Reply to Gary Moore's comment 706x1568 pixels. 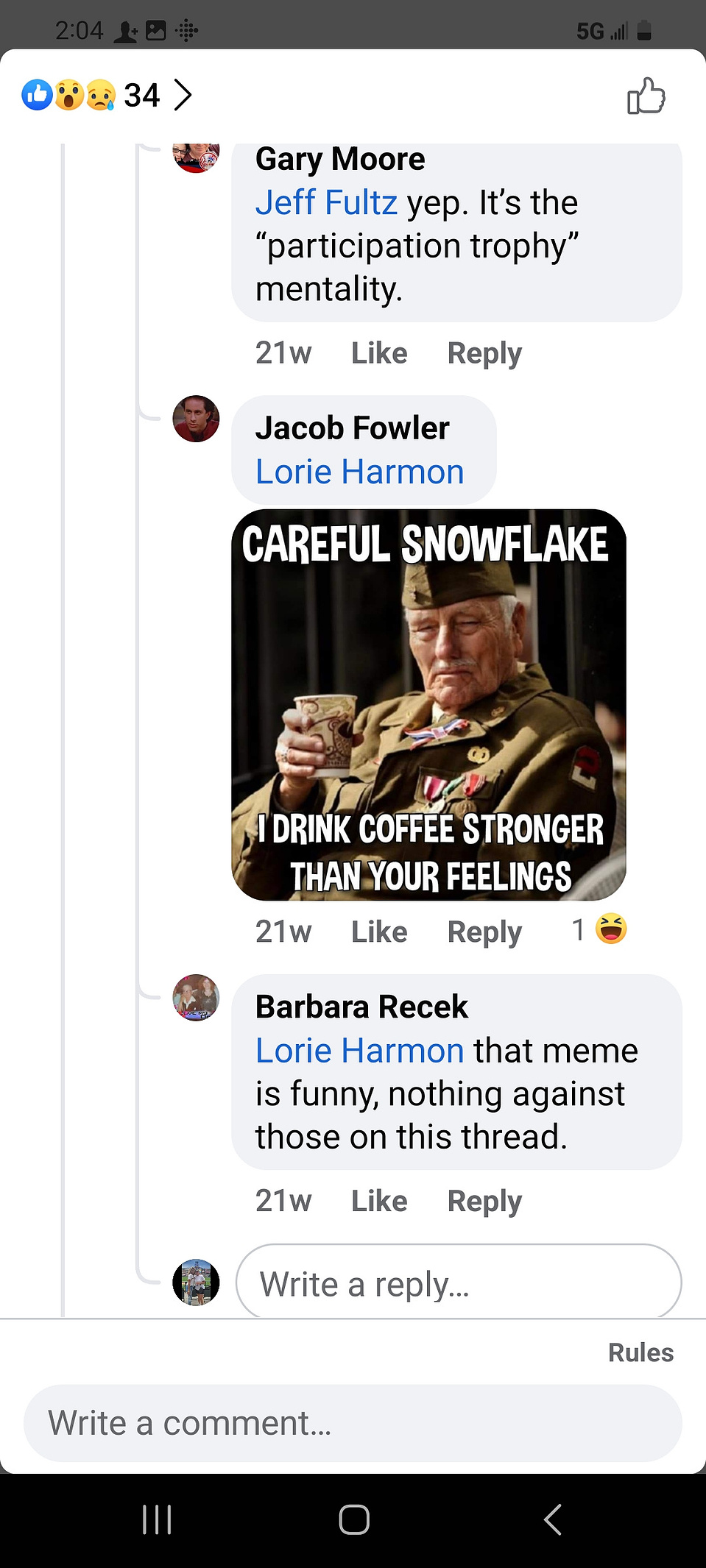pos(484,353)
